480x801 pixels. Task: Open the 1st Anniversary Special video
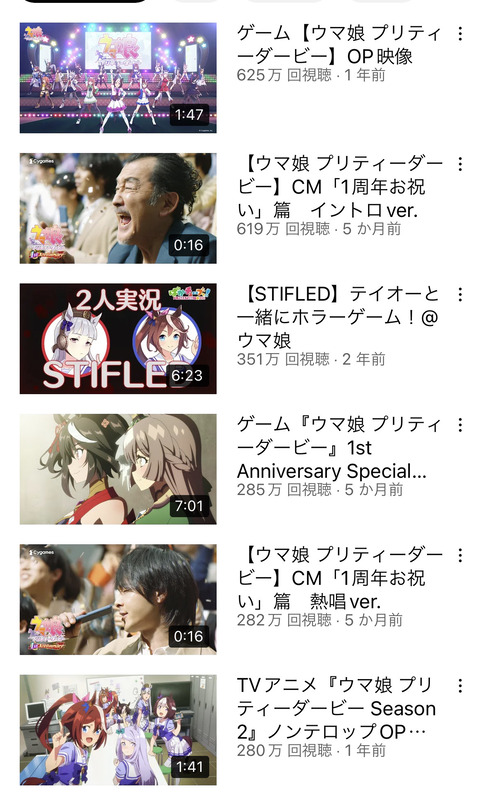click(x=118, y=469)
